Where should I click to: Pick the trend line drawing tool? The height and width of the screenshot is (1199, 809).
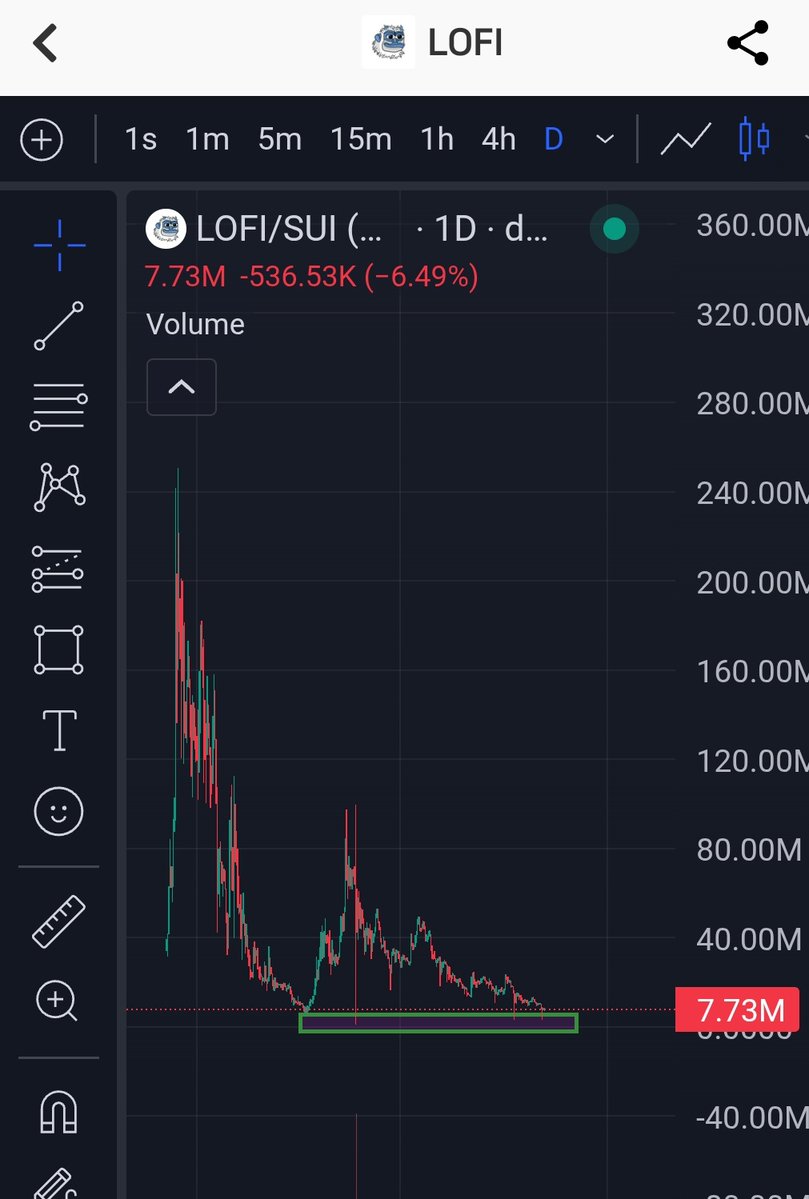pyautogui.click(x=59, y=326)
